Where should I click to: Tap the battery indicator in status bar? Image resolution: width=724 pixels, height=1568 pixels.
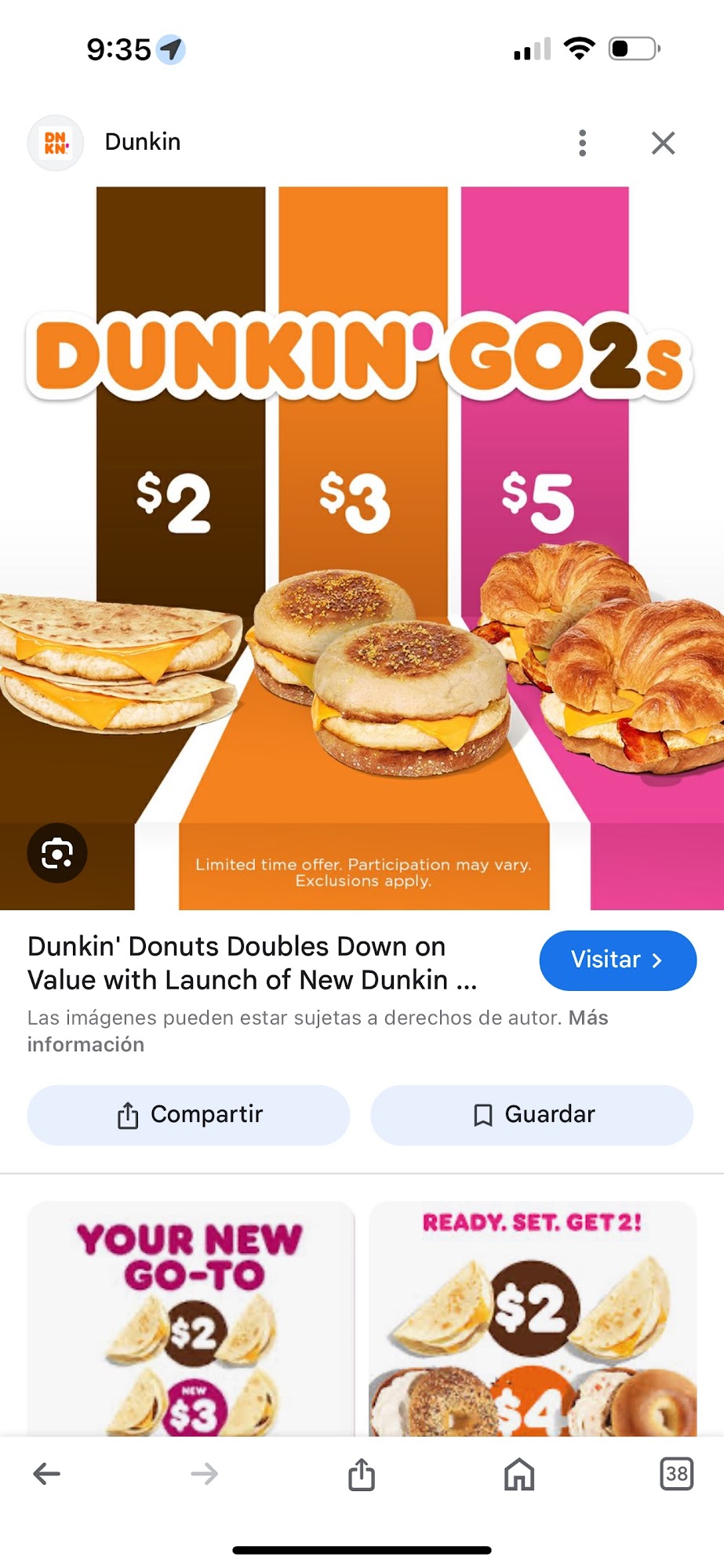click(632, 49)
